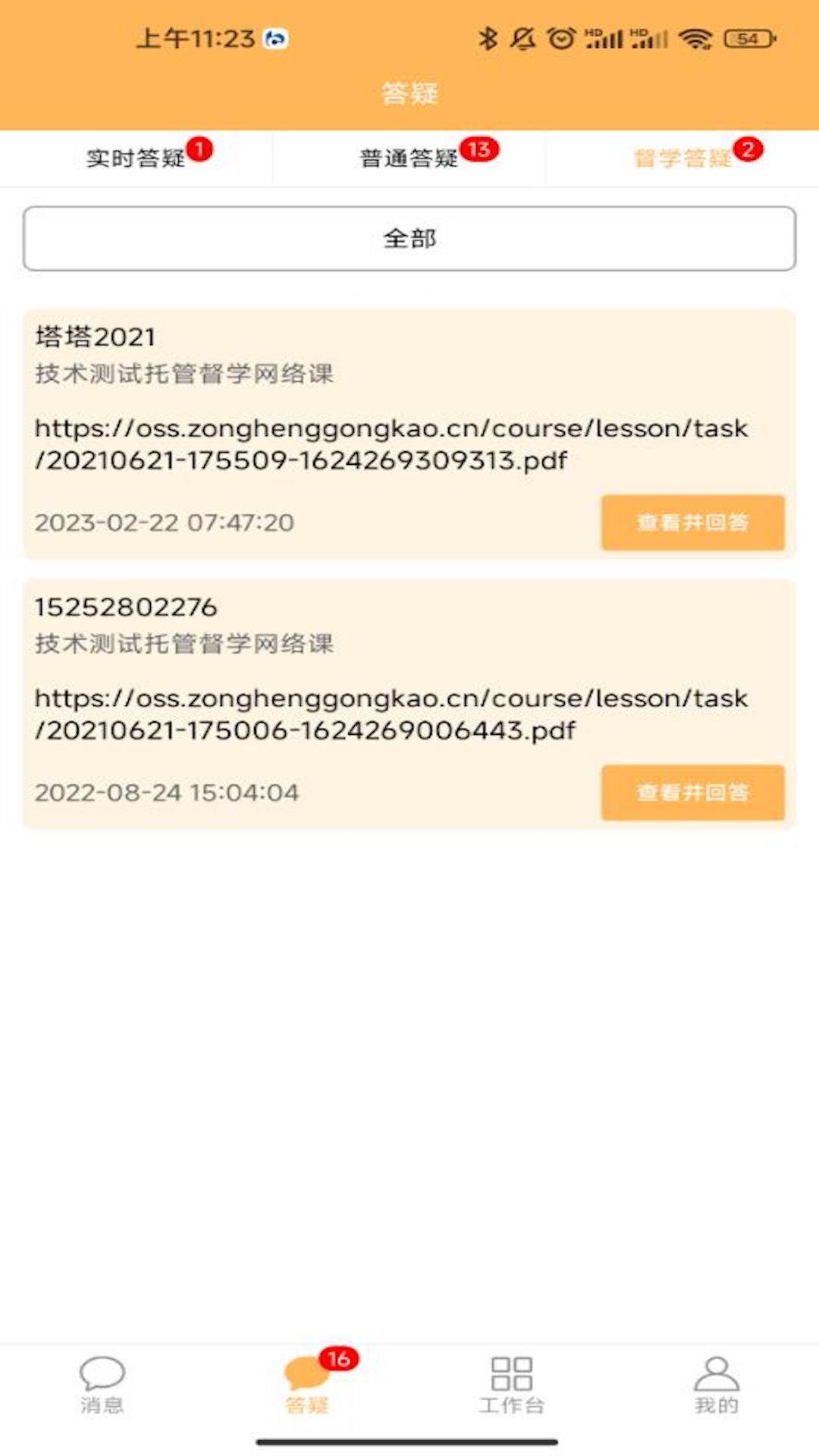Screen dimensions: 819x1456
Task: Tap the battery indicator showing 54
Action: tap(747, 36)
